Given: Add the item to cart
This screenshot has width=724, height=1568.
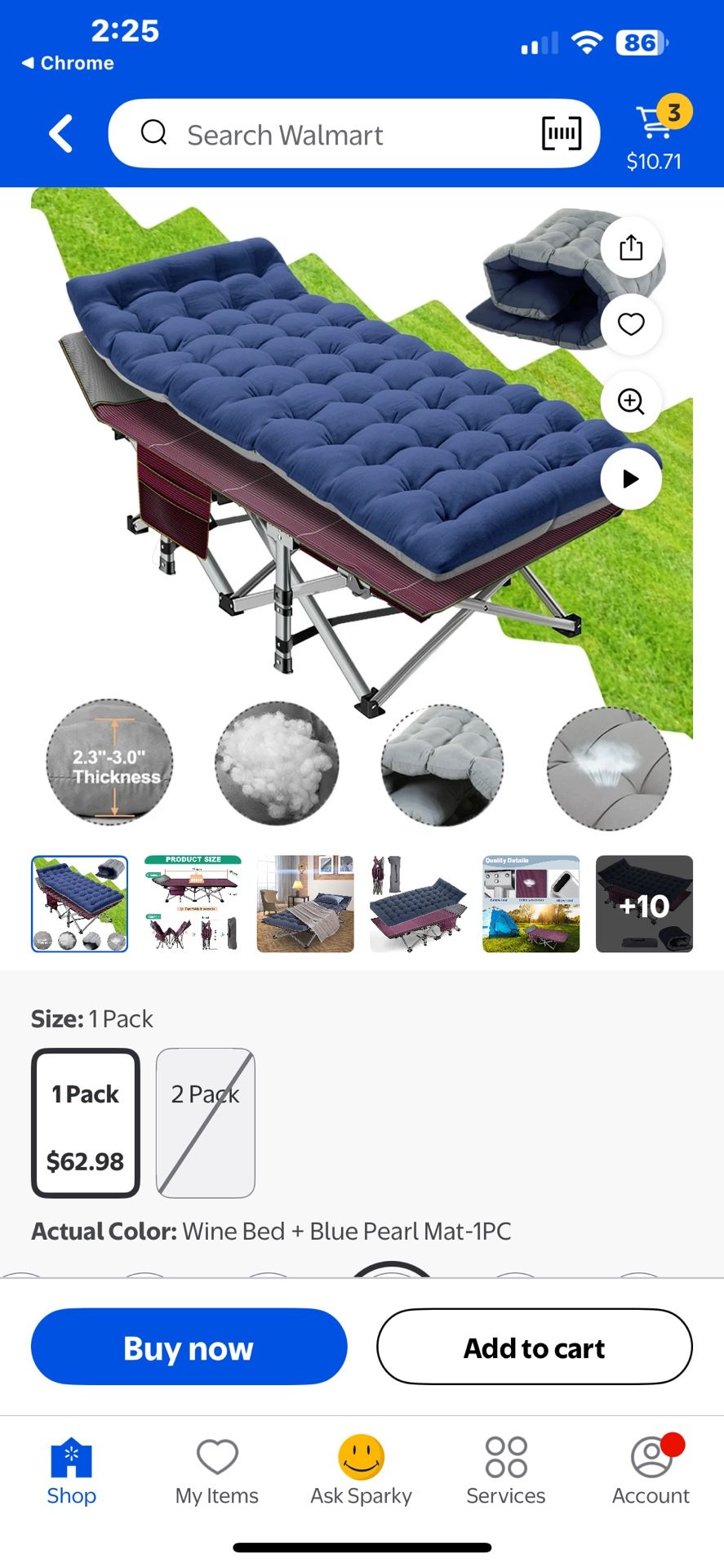Looking at the screenshot, I should pyautogui.click(x=534, y=1347).
